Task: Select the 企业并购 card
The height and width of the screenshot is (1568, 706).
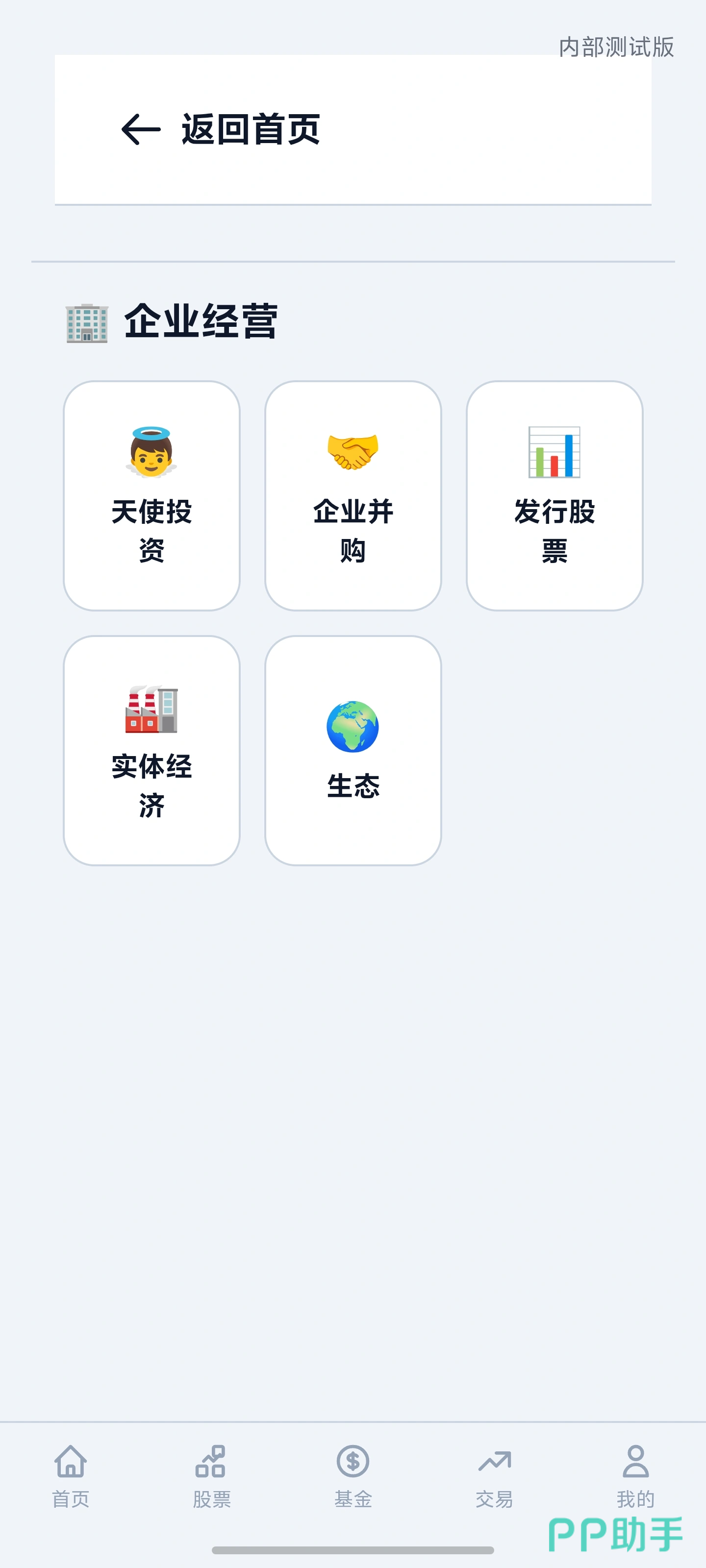Action: (x=353, y=495)
